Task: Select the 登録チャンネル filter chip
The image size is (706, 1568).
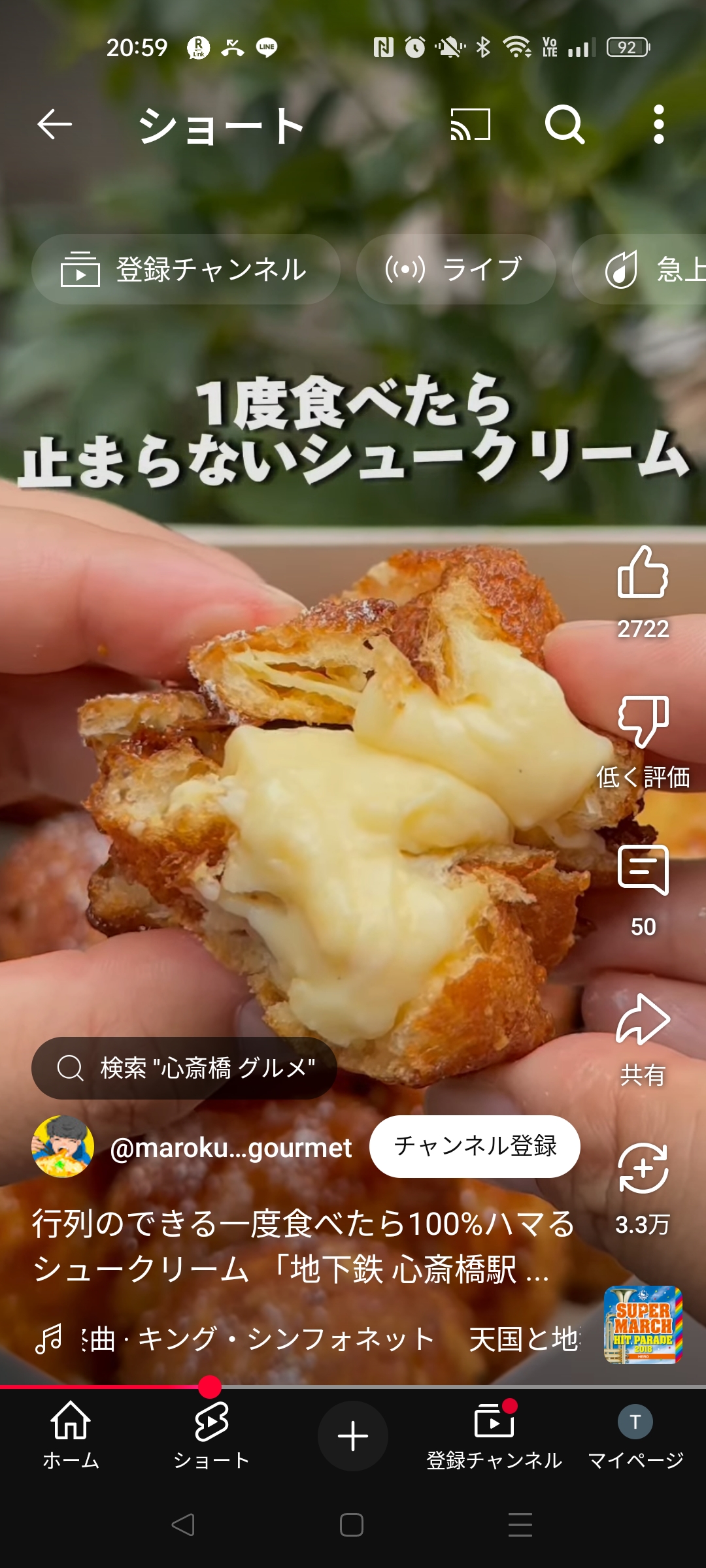Action: tap(186, 269)
